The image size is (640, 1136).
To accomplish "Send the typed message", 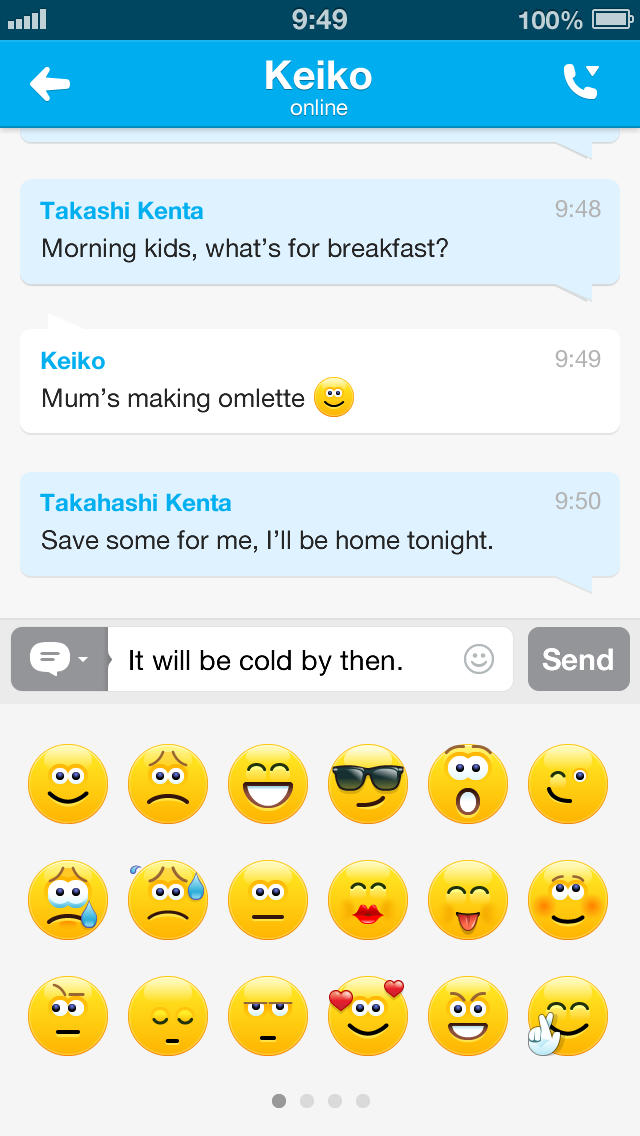I will pos(578,659).
